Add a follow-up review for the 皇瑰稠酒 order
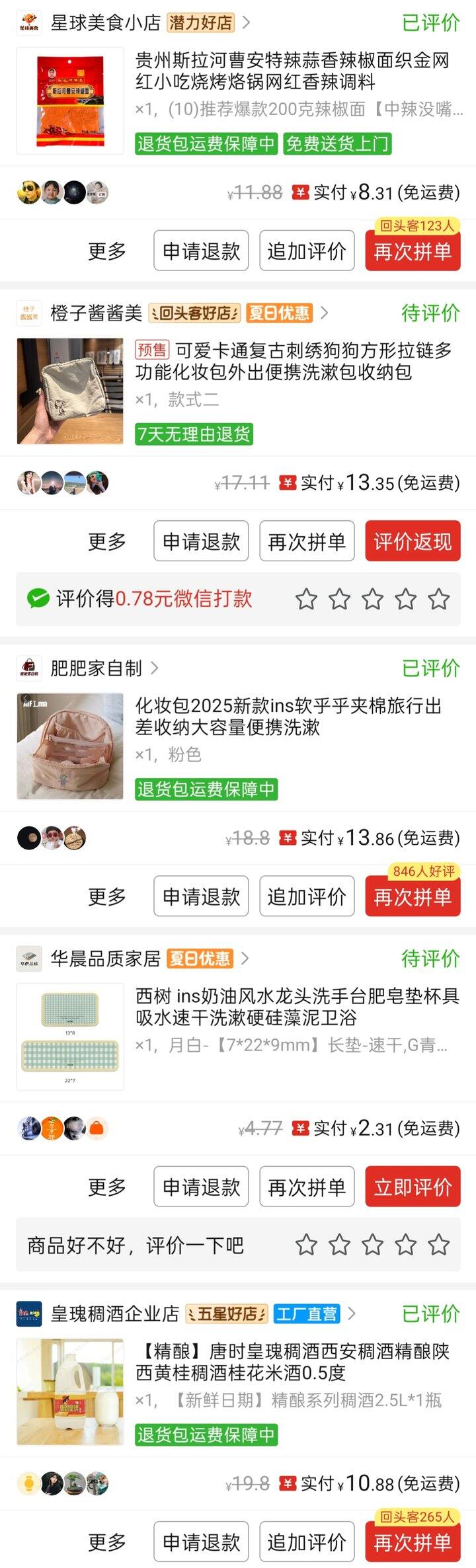Image resolution: width=476 pixels, height=1568 pixels. coord(307,1542)
